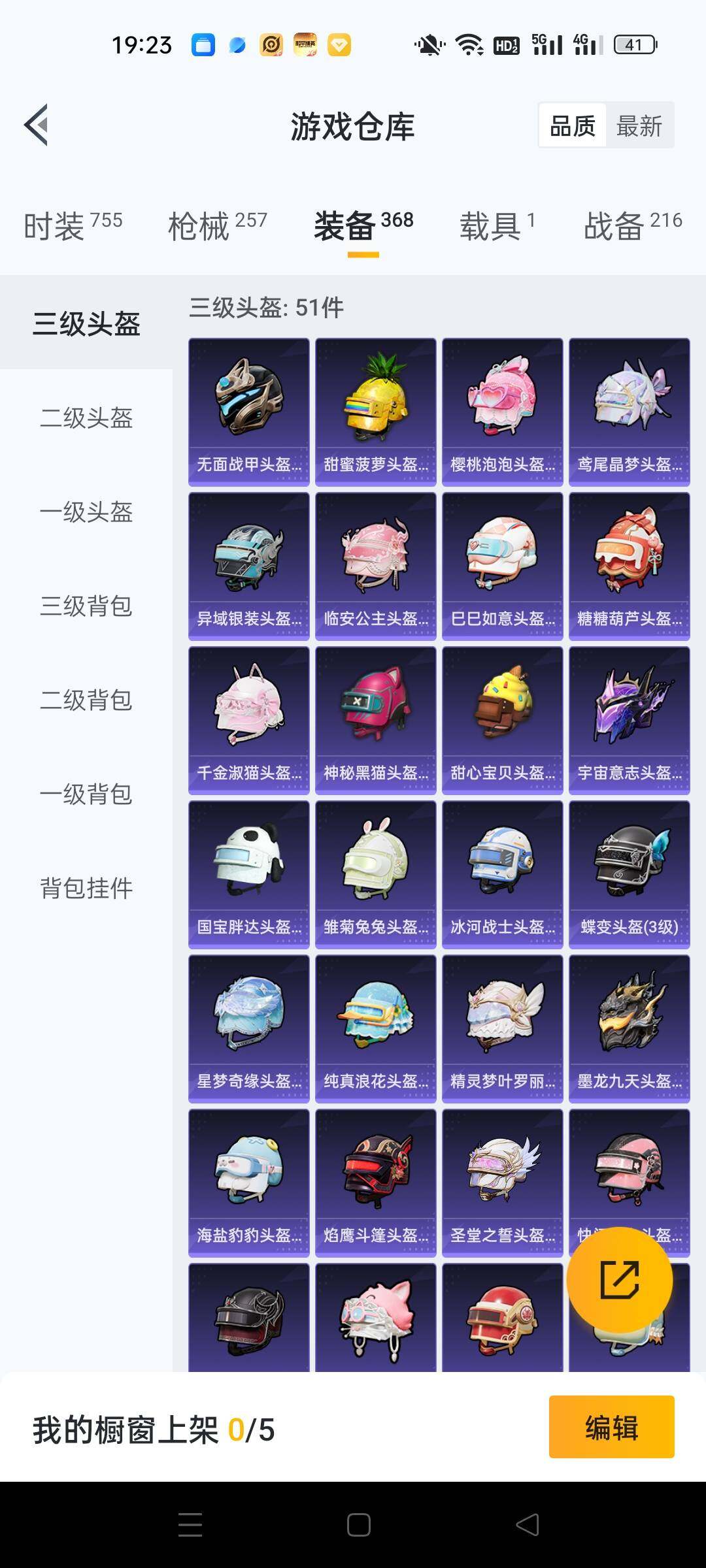Open the 战备 tab

pos(633,226)
